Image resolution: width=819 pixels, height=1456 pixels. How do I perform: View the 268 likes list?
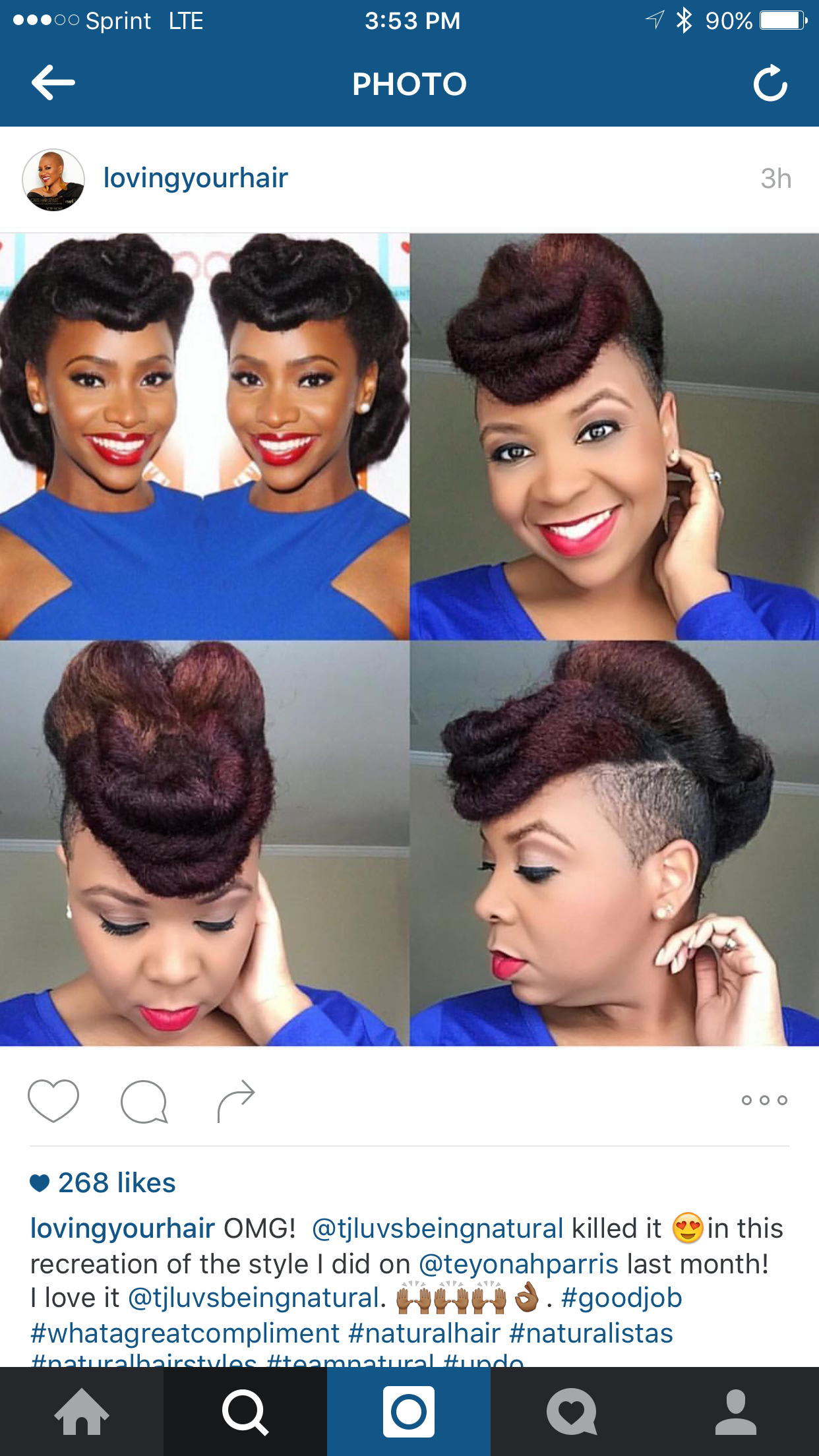[x=116, y=1183]
